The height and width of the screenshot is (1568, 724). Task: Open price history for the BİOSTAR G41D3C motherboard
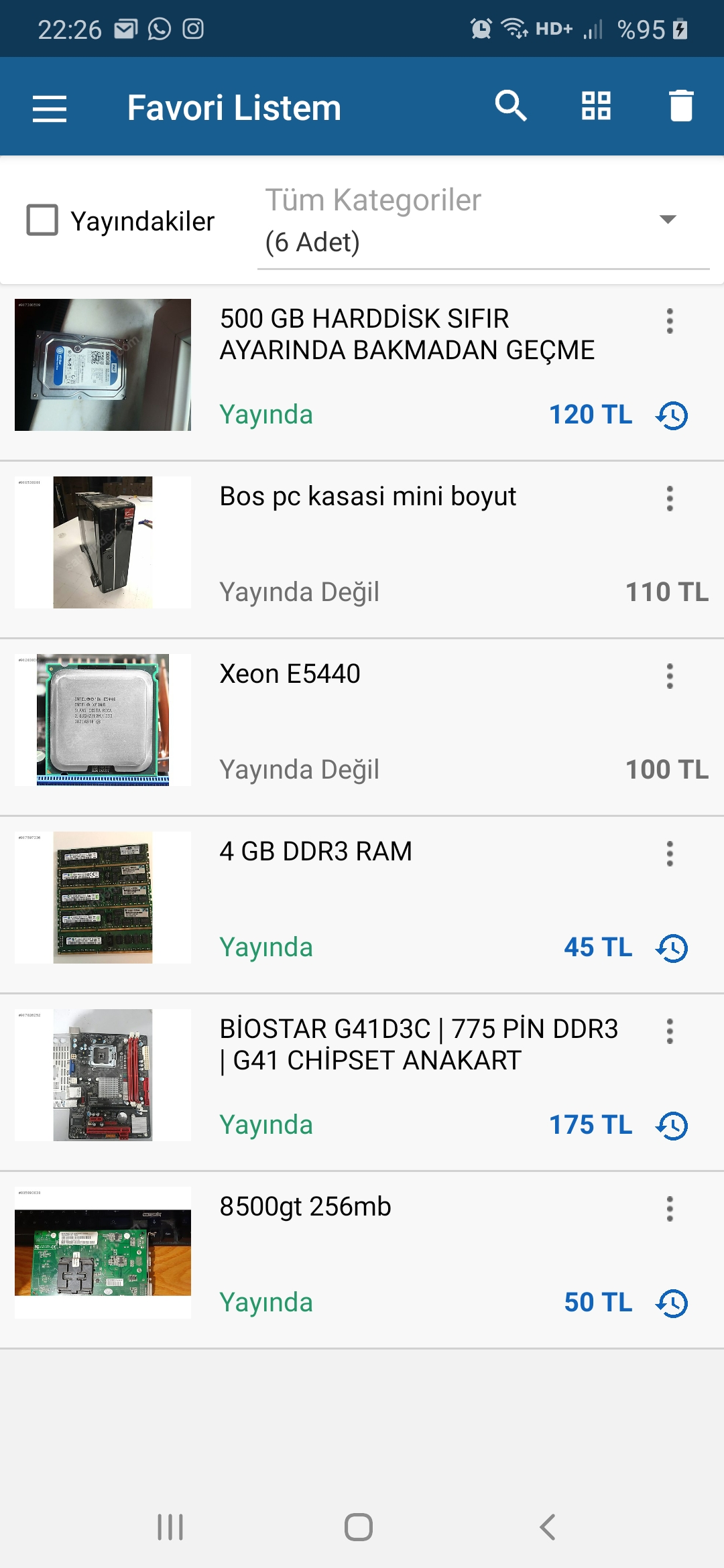pos(672,1125)
